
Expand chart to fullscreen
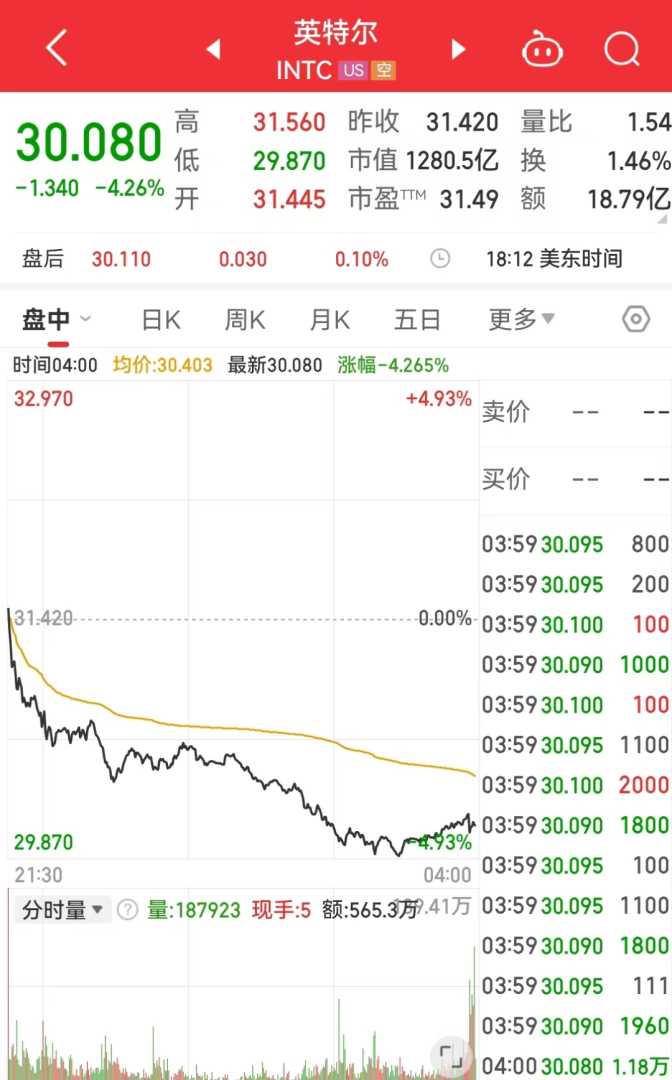tap(450, 1055)
